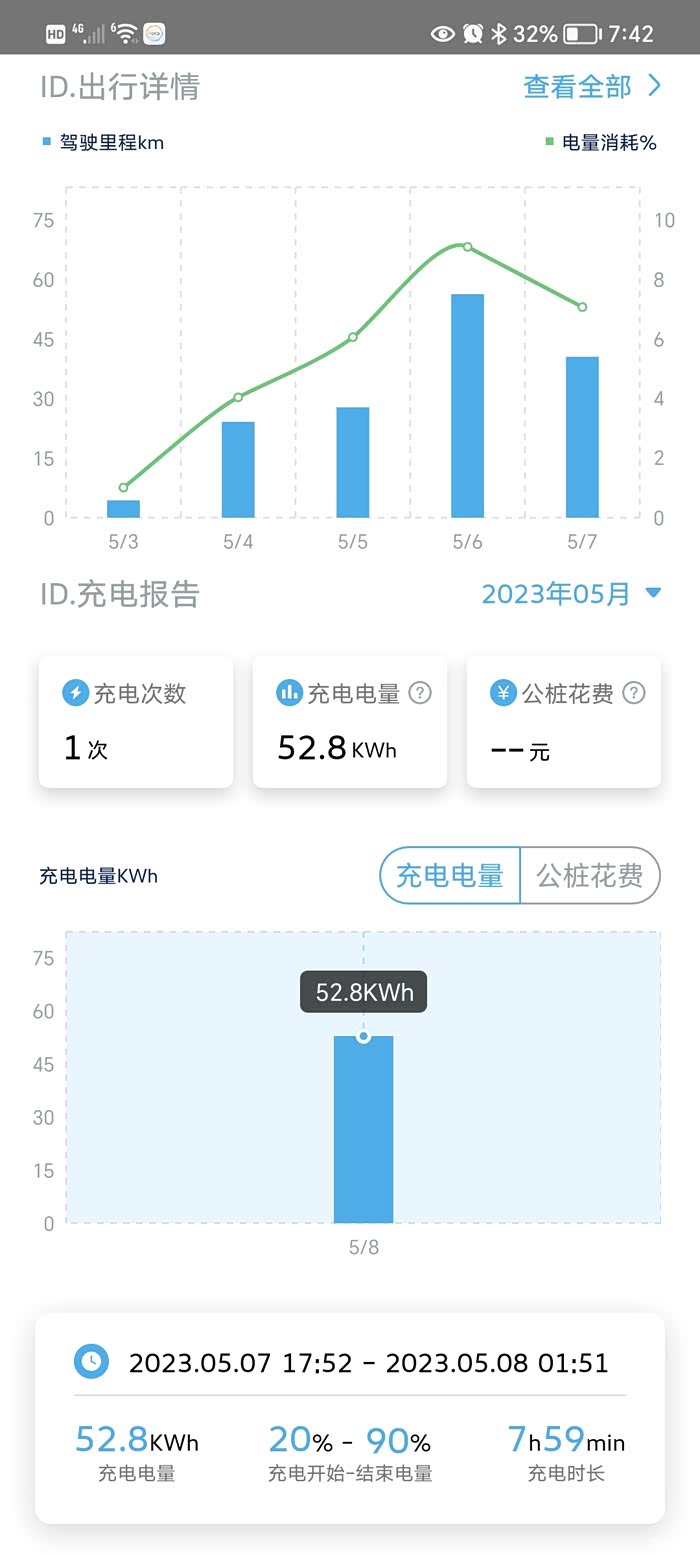Switch to the 充电电量 segment

[x=450, y=876]
